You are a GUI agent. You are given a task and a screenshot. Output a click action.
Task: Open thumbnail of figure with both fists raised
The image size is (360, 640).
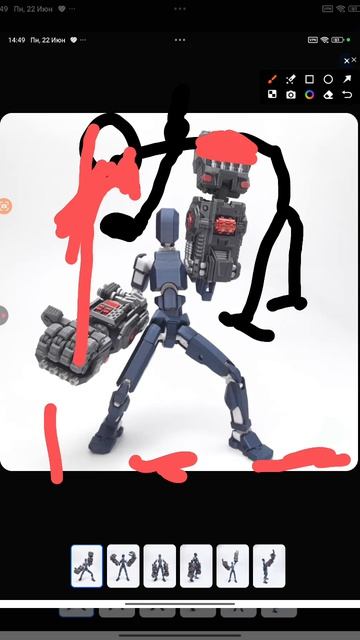(x=123, y=566)
